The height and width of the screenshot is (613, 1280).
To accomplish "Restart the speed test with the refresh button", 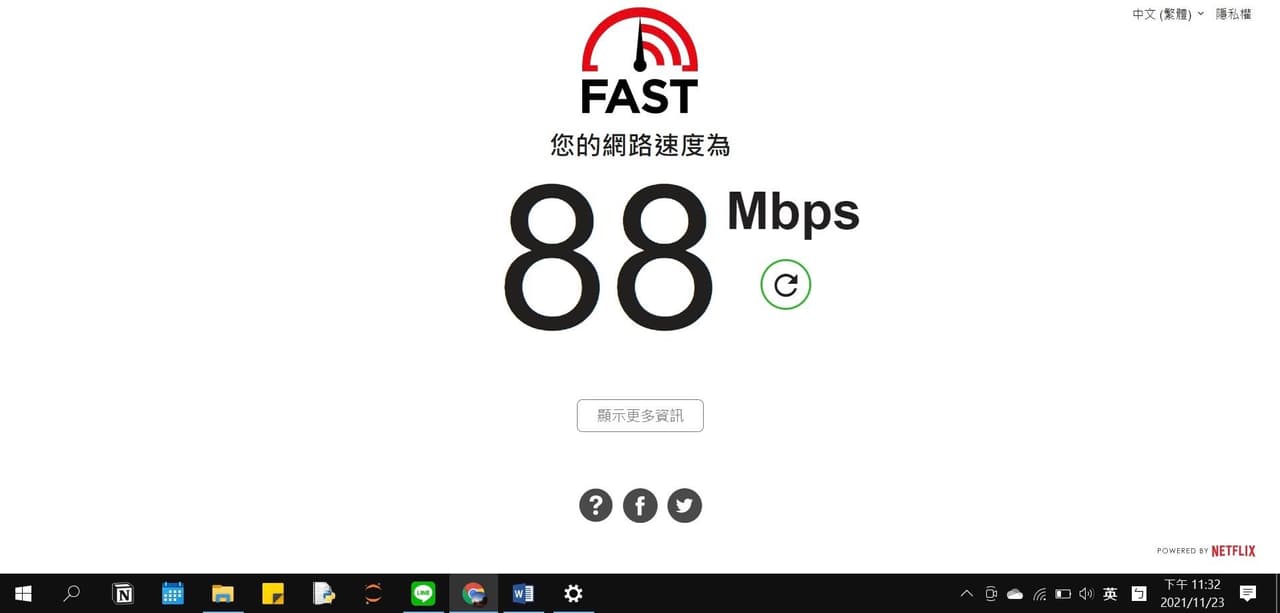I will pos(785,285).
